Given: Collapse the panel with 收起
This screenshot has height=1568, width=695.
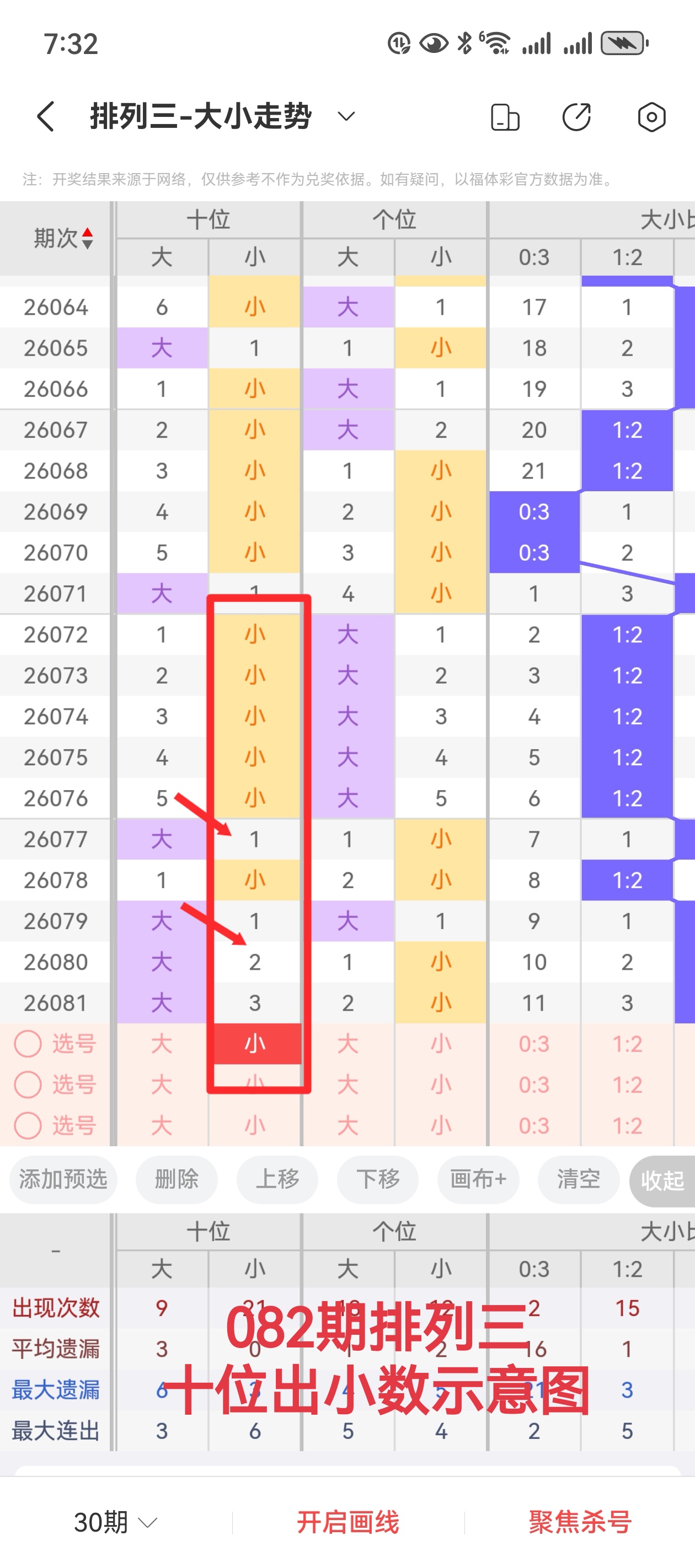Looking at the screenshot, I should (662, 1181).
